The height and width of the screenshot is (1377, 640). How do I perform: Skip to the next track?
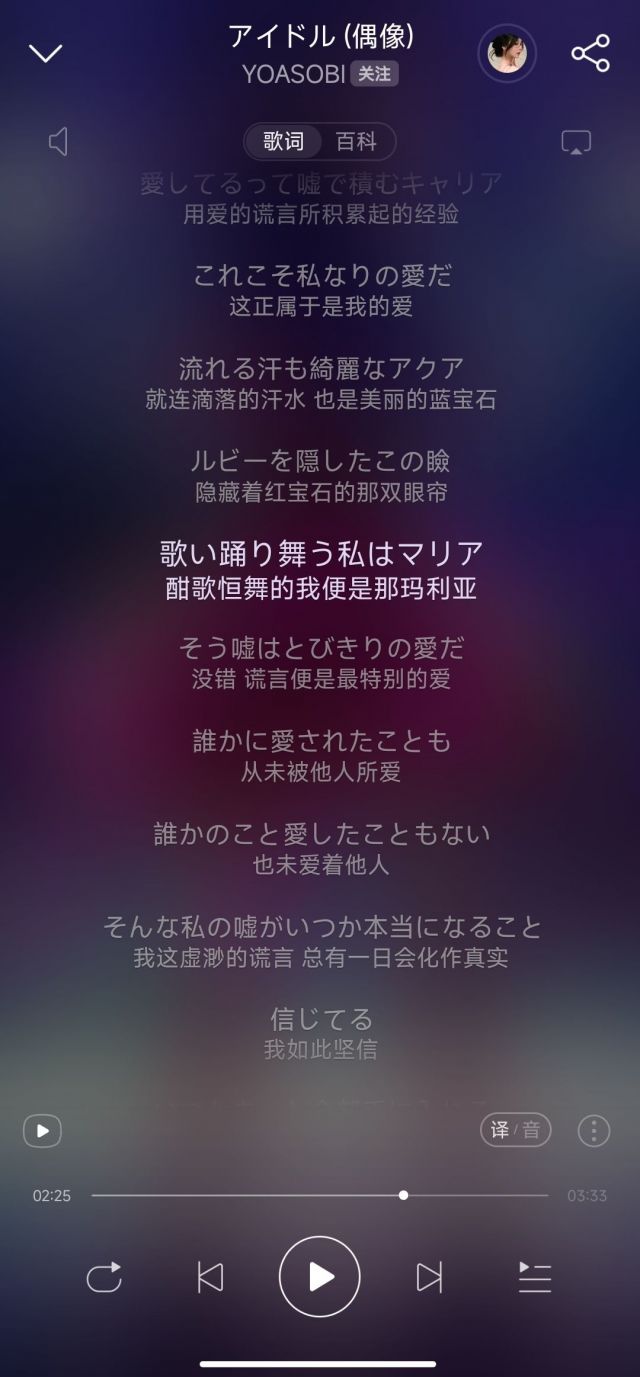coord(430,1277)
